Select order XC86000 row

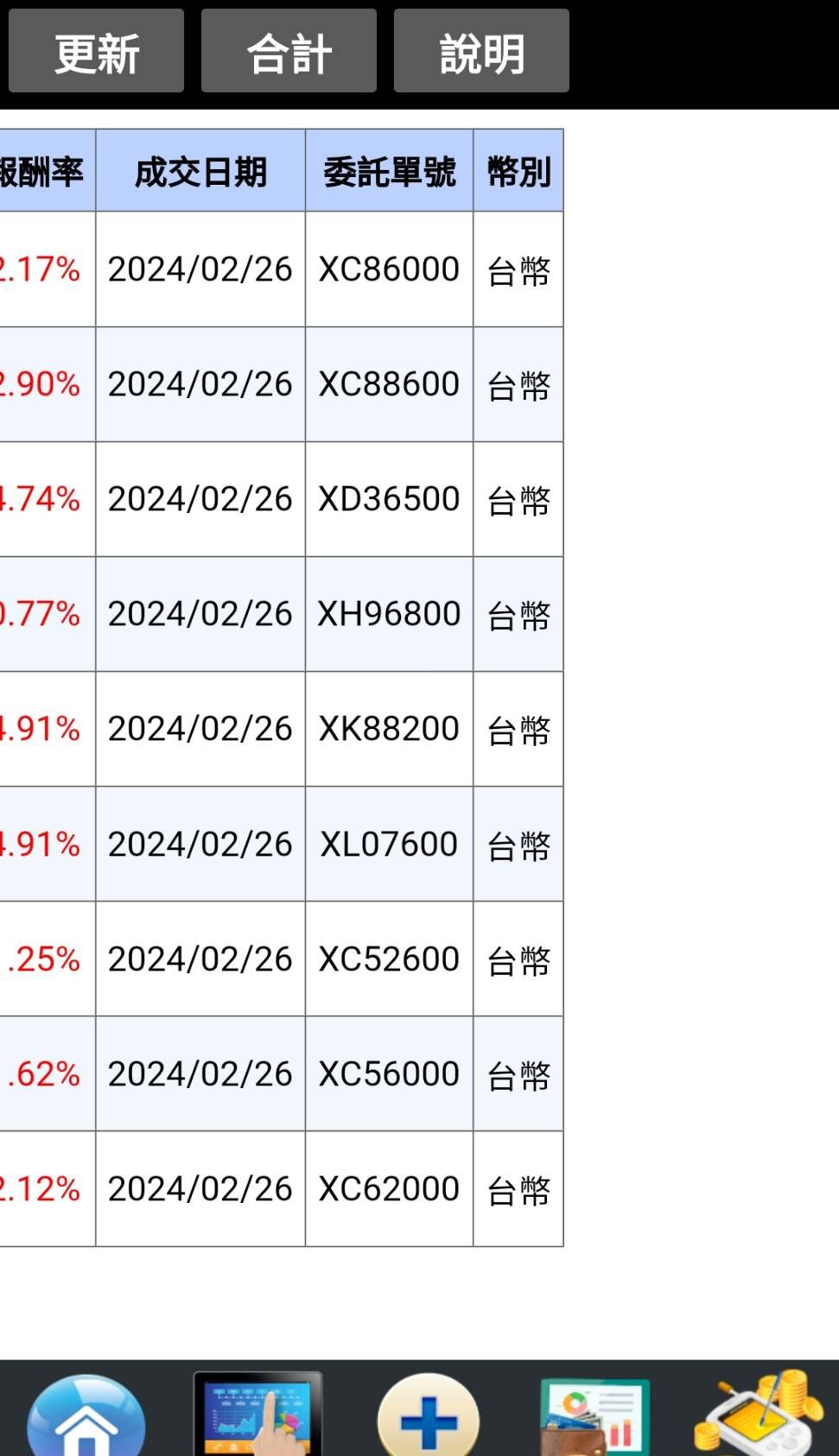pyautogui.click(x=388, y=269)
